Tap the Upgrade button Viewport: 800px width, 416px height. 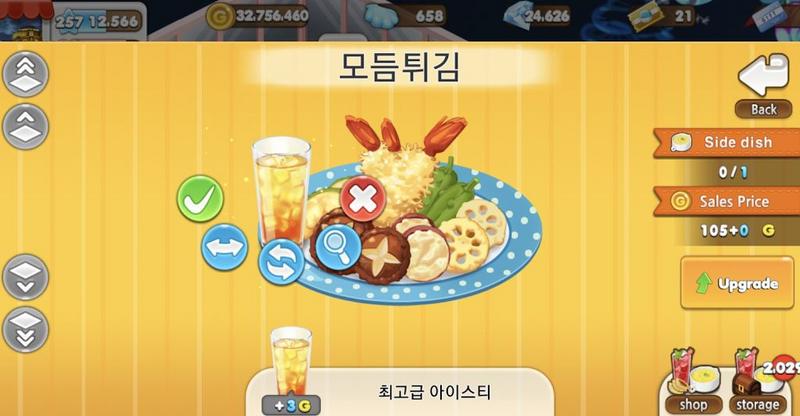tap(737, 283)
